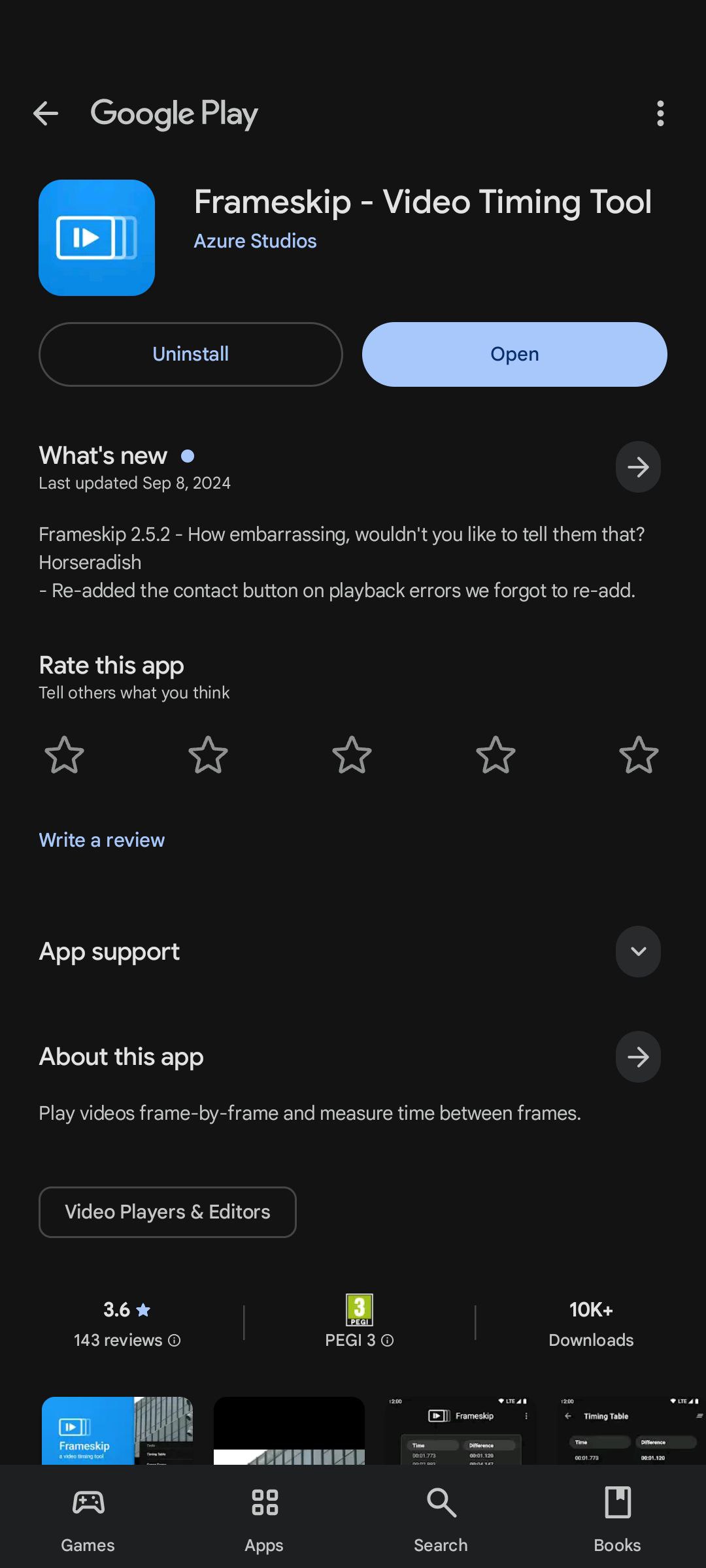Viewport: 706px width, 1568px height.
Task: Show info about the 143 reviews rating
Action: point(175,1340)
